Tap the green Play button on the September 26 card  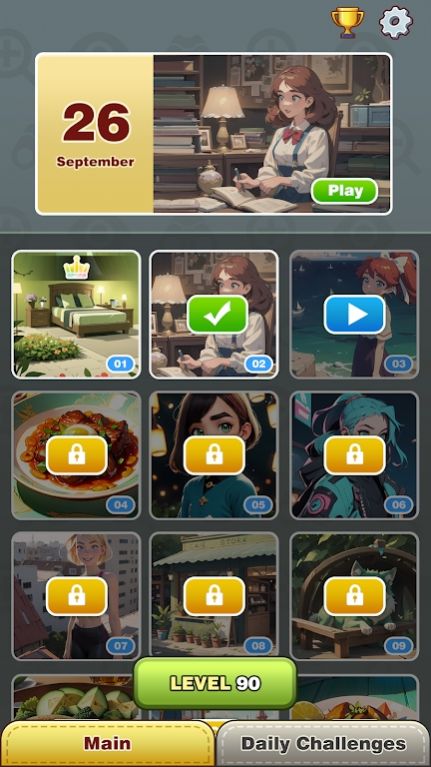click(344, 191)
